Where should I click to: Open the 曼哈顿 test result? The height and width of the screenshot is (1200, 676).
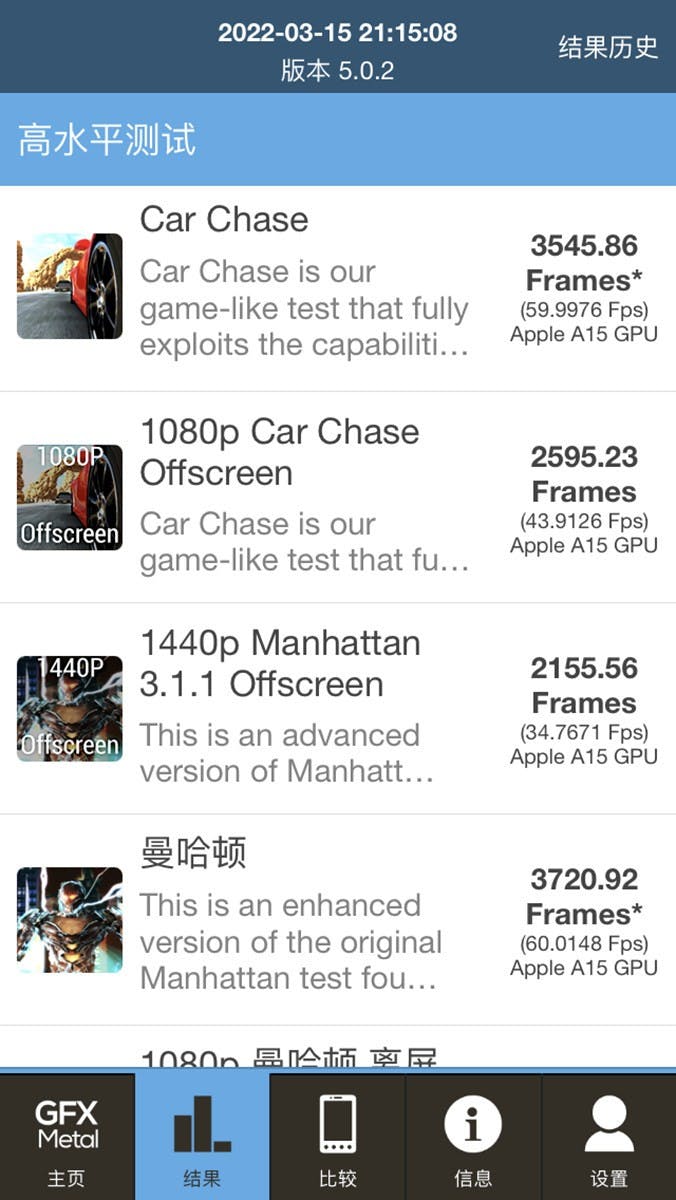[x=337, y=919]
